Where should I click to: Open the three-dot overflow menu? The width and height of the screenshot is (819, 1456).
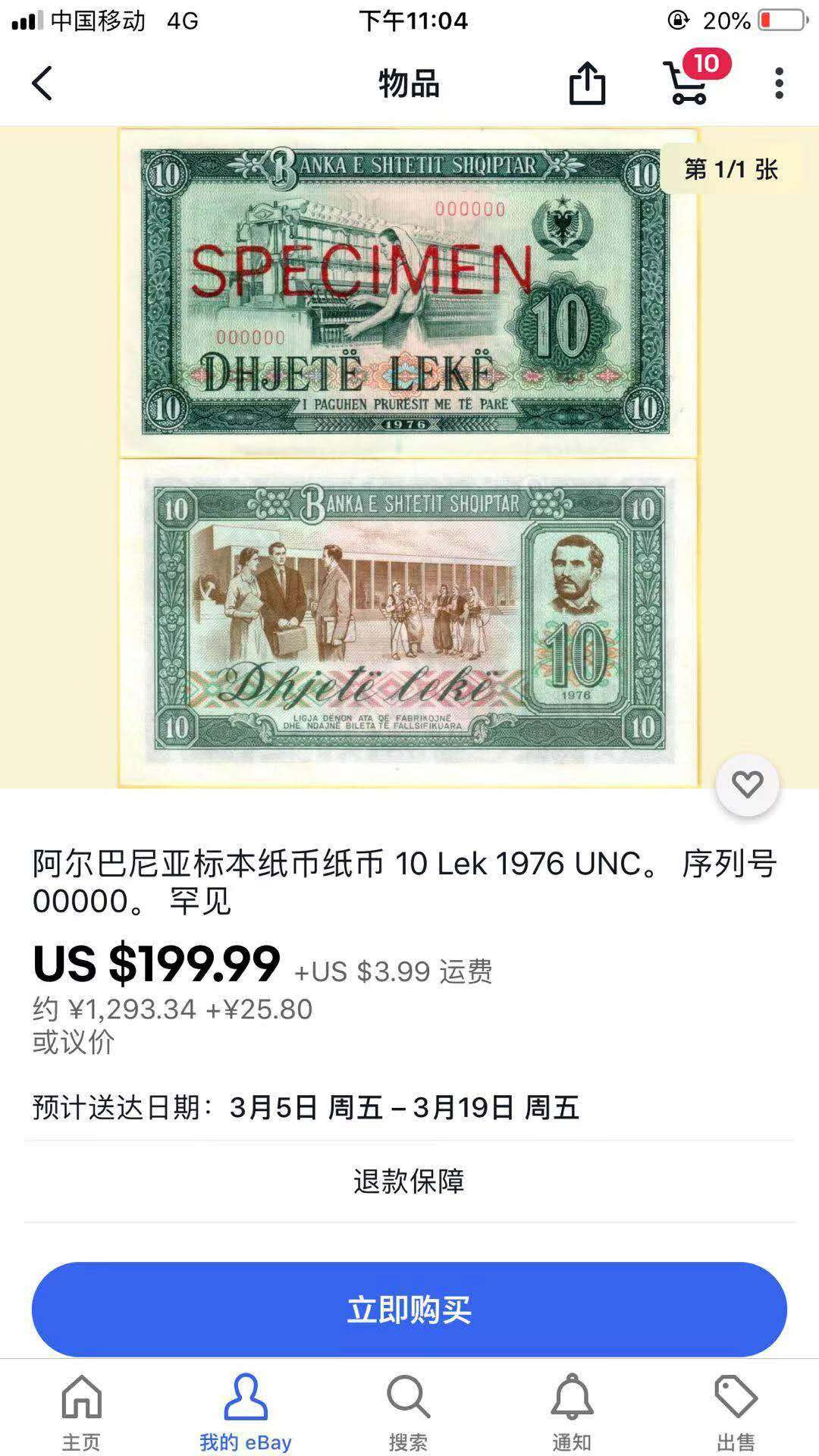coord(780,85)
